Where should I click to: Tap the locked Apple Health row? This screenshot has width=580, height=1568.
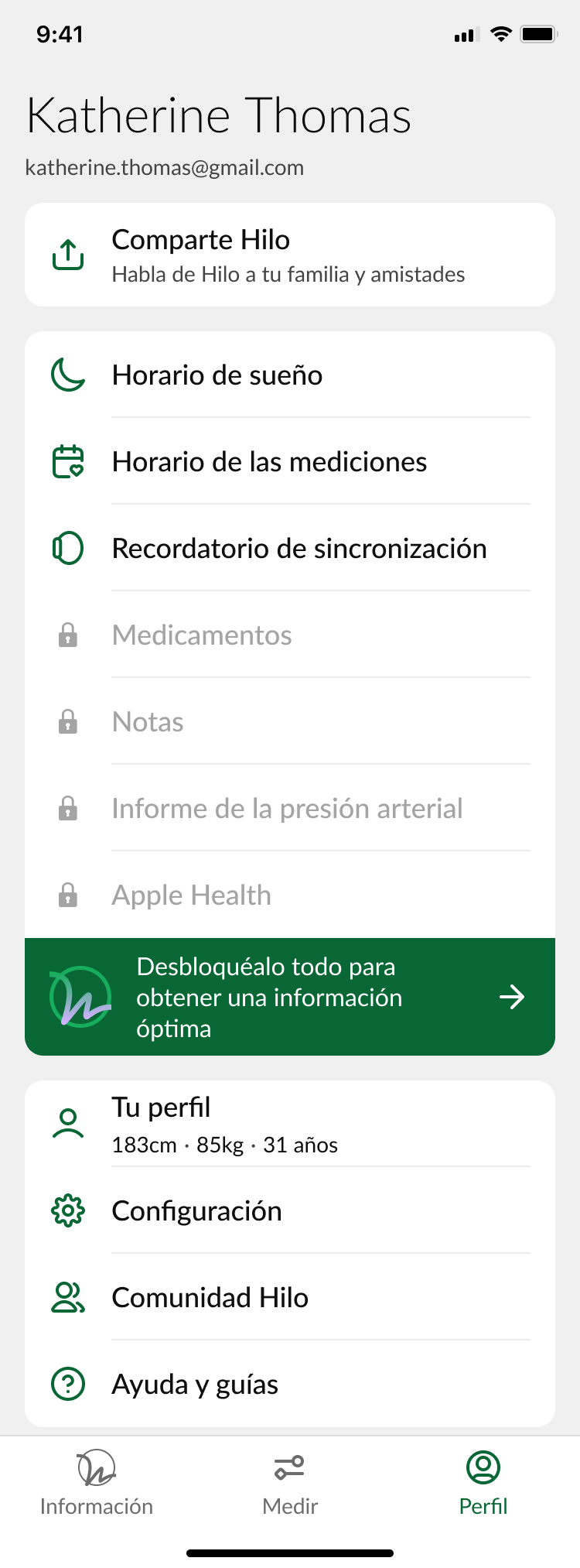pos(289,895)
